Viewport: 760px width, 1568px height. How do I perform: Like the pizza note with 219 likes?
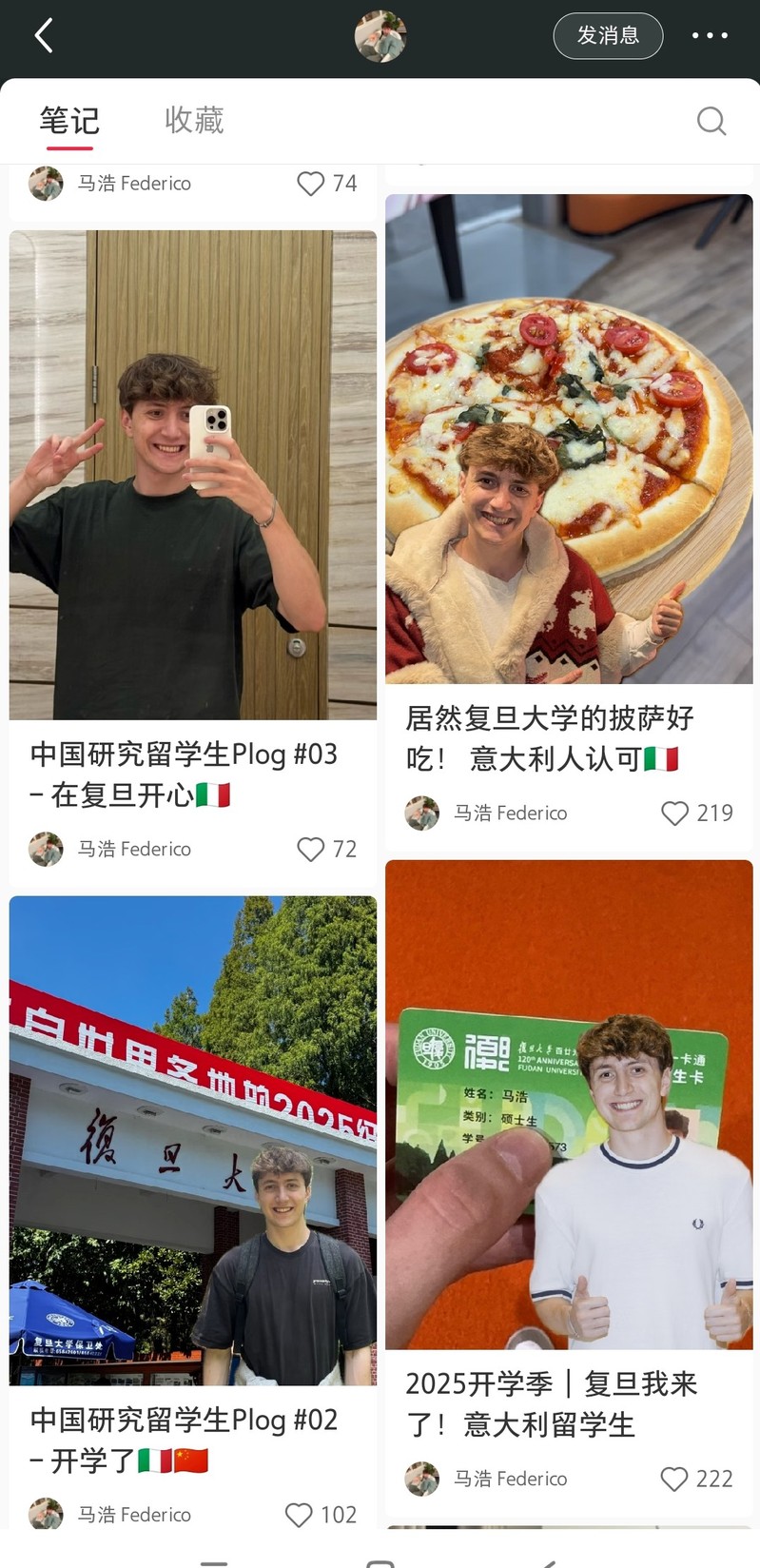click(x=674, y=813)
